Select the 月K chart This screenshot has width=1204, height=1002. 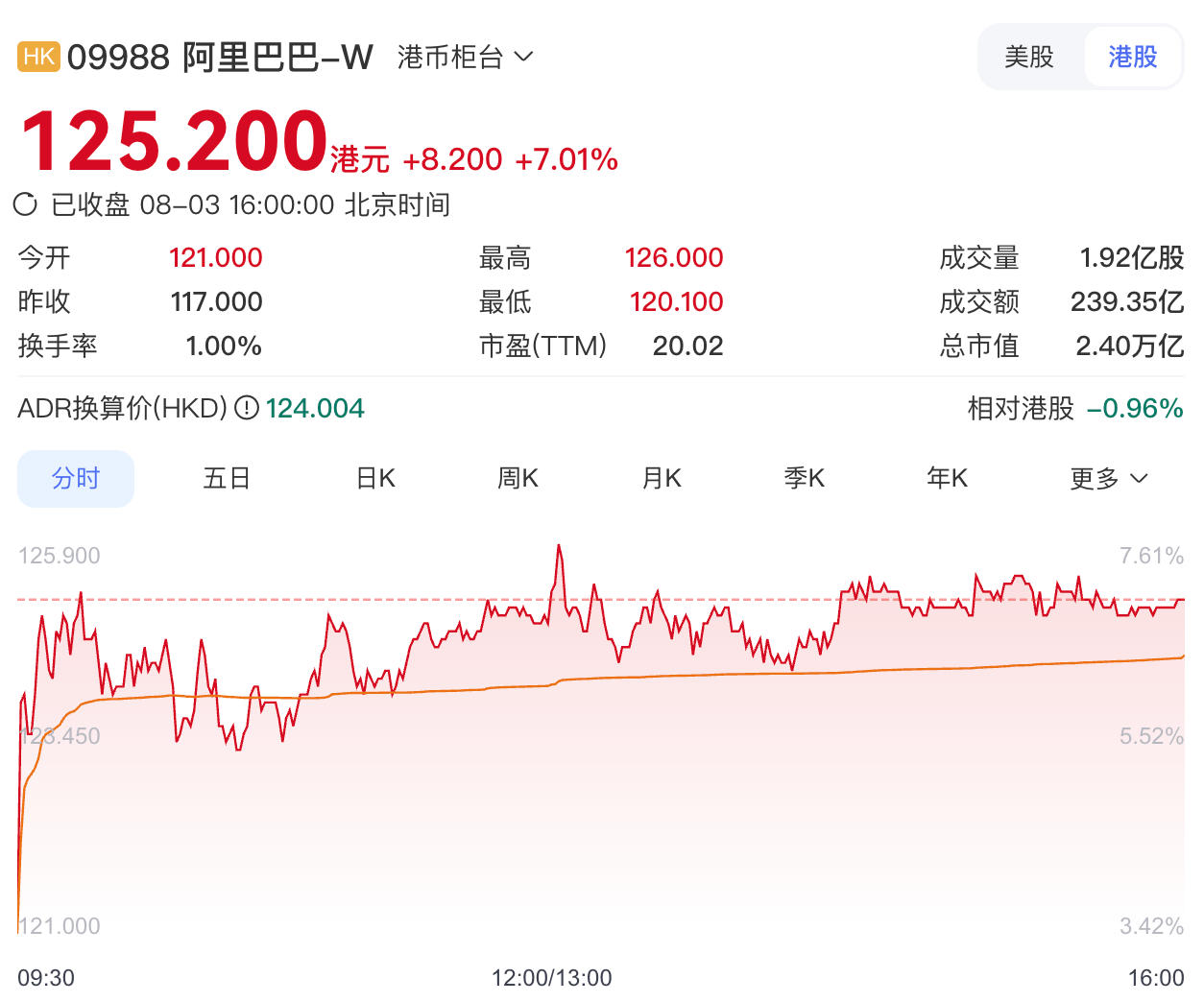point(662,478)
